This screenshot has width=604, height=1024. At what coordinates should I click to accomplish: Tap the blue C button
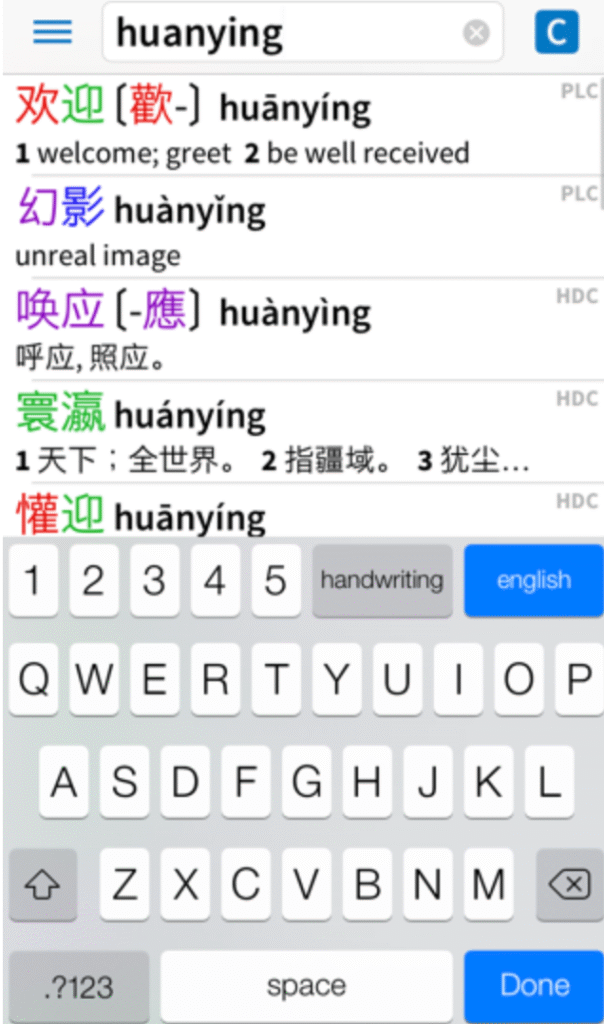click(x=556, y=33)
